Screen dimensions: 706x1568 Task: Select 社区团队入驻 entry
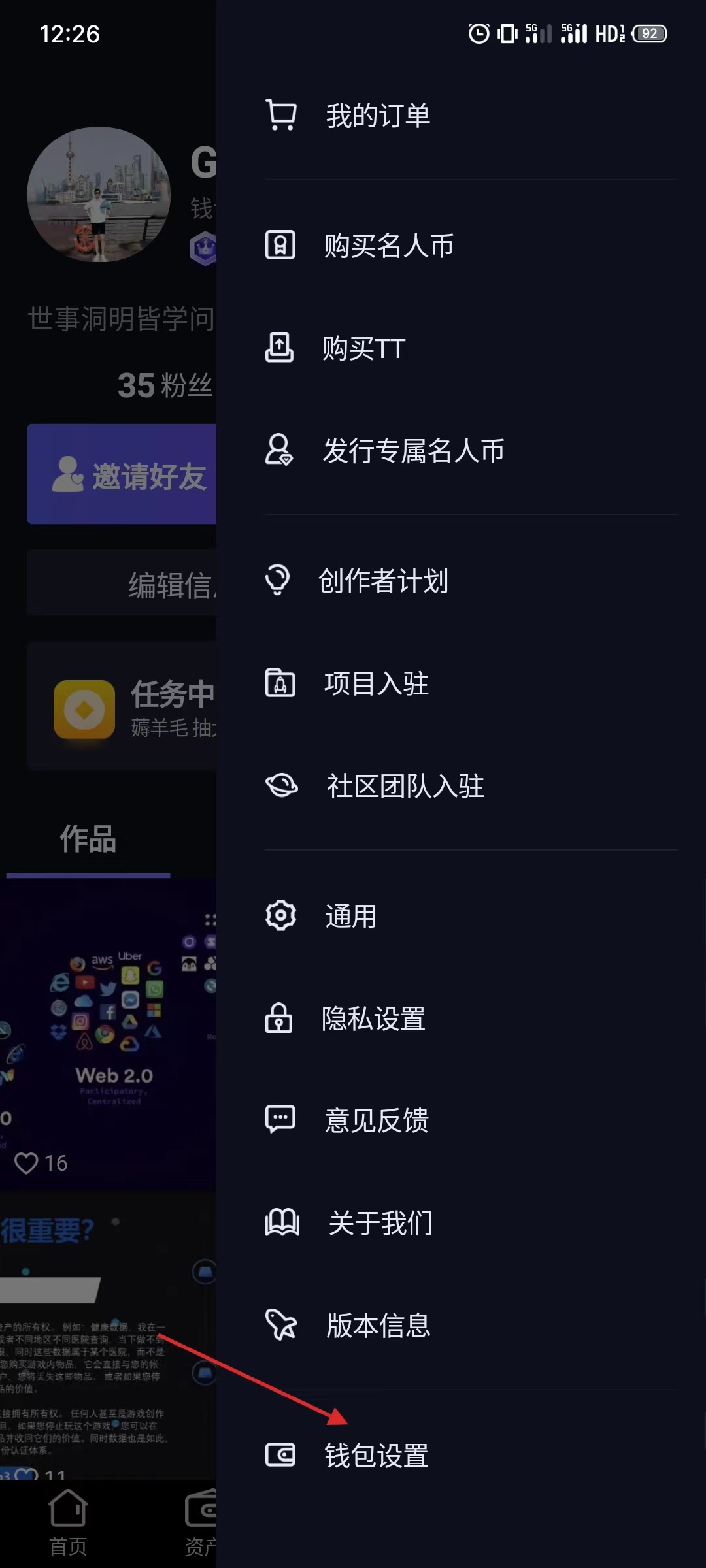tap(405, 786)
